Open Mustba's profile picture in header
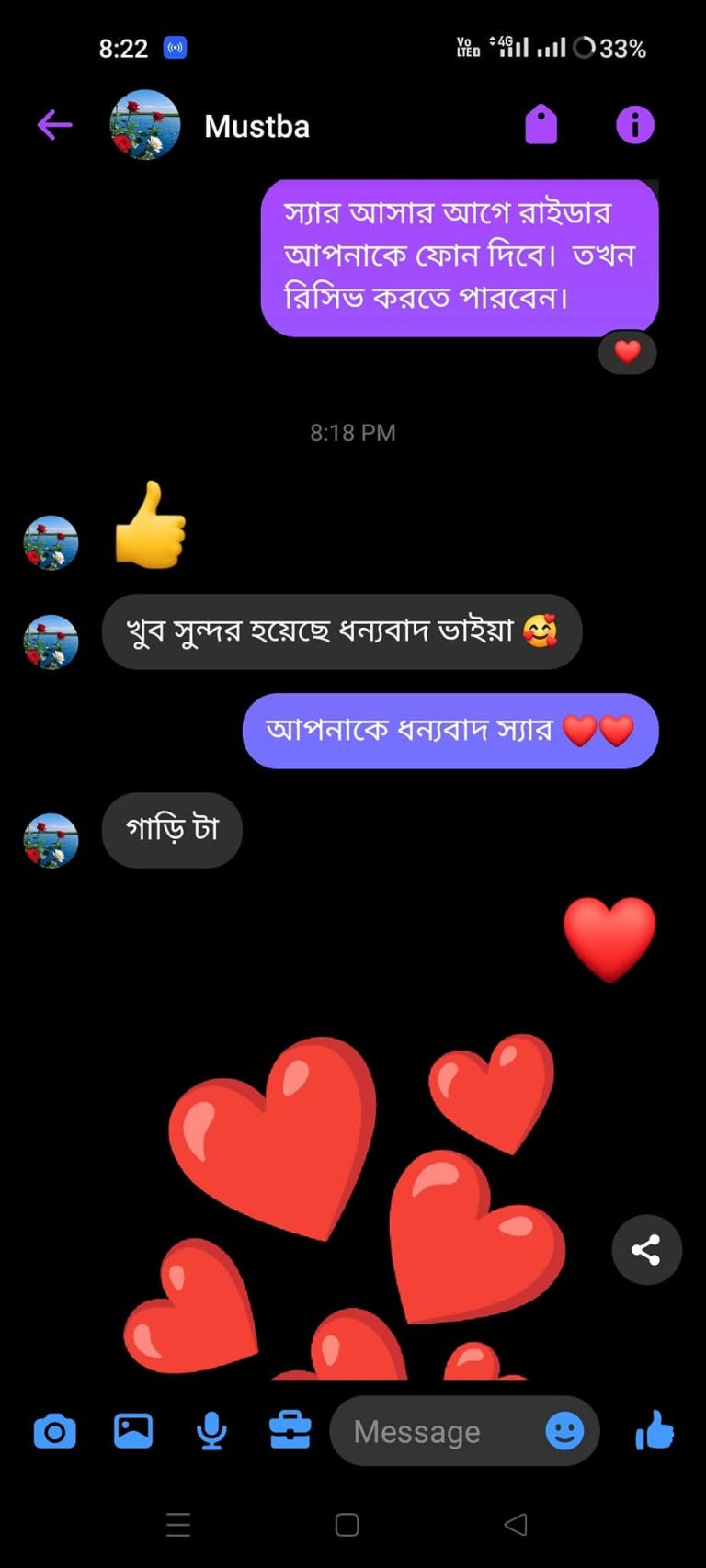 pos(144,125)
